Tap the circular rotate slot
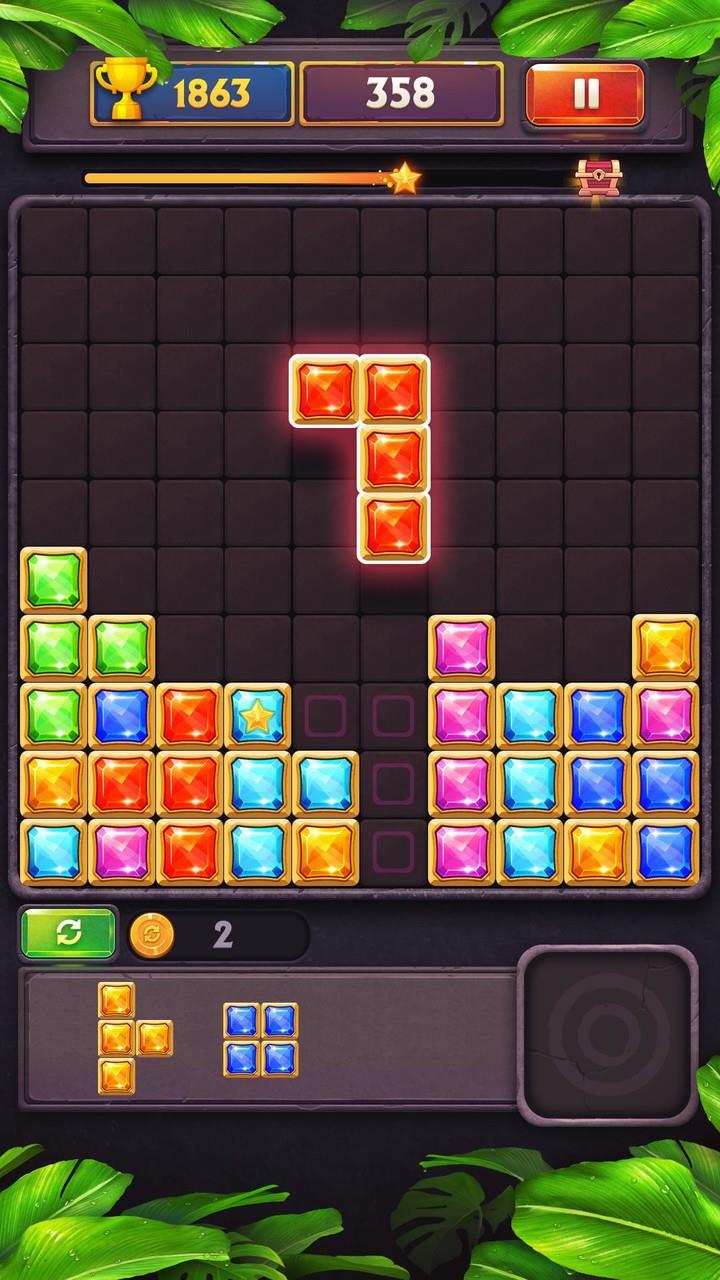The height and width of the screenshot is (1280, 720). tap(607, 1035)
